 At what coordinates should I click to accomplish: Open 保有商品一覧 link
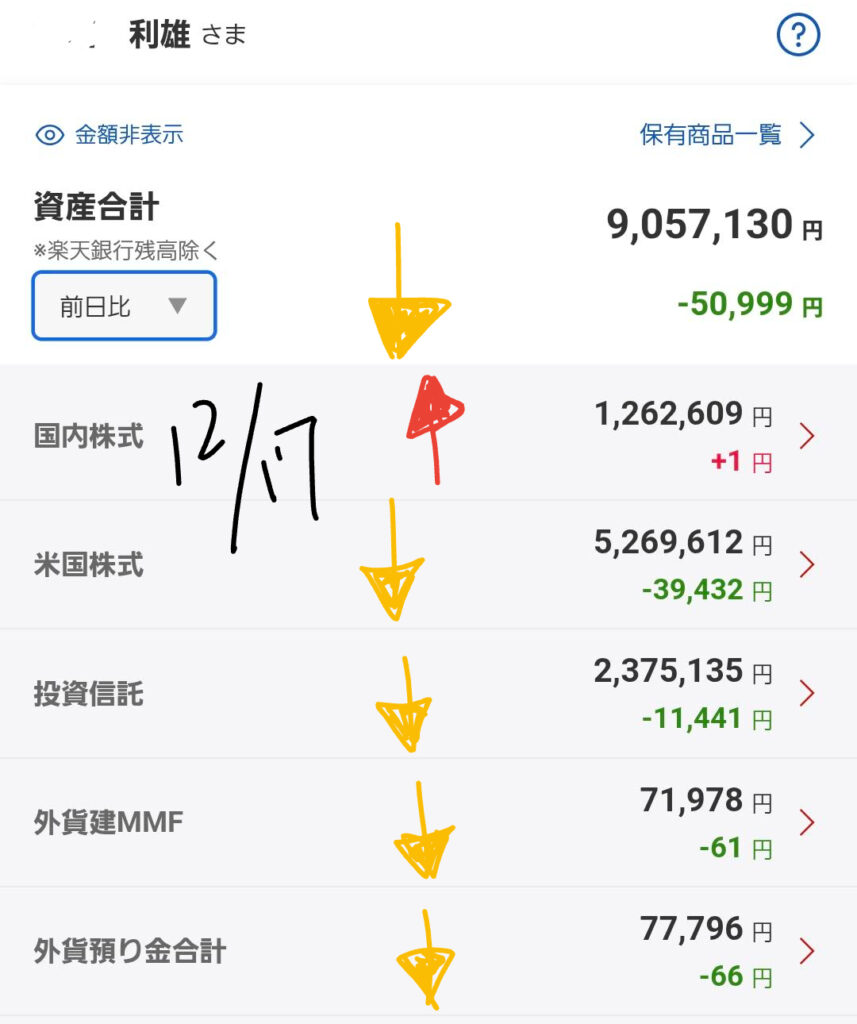click(727, 135)
